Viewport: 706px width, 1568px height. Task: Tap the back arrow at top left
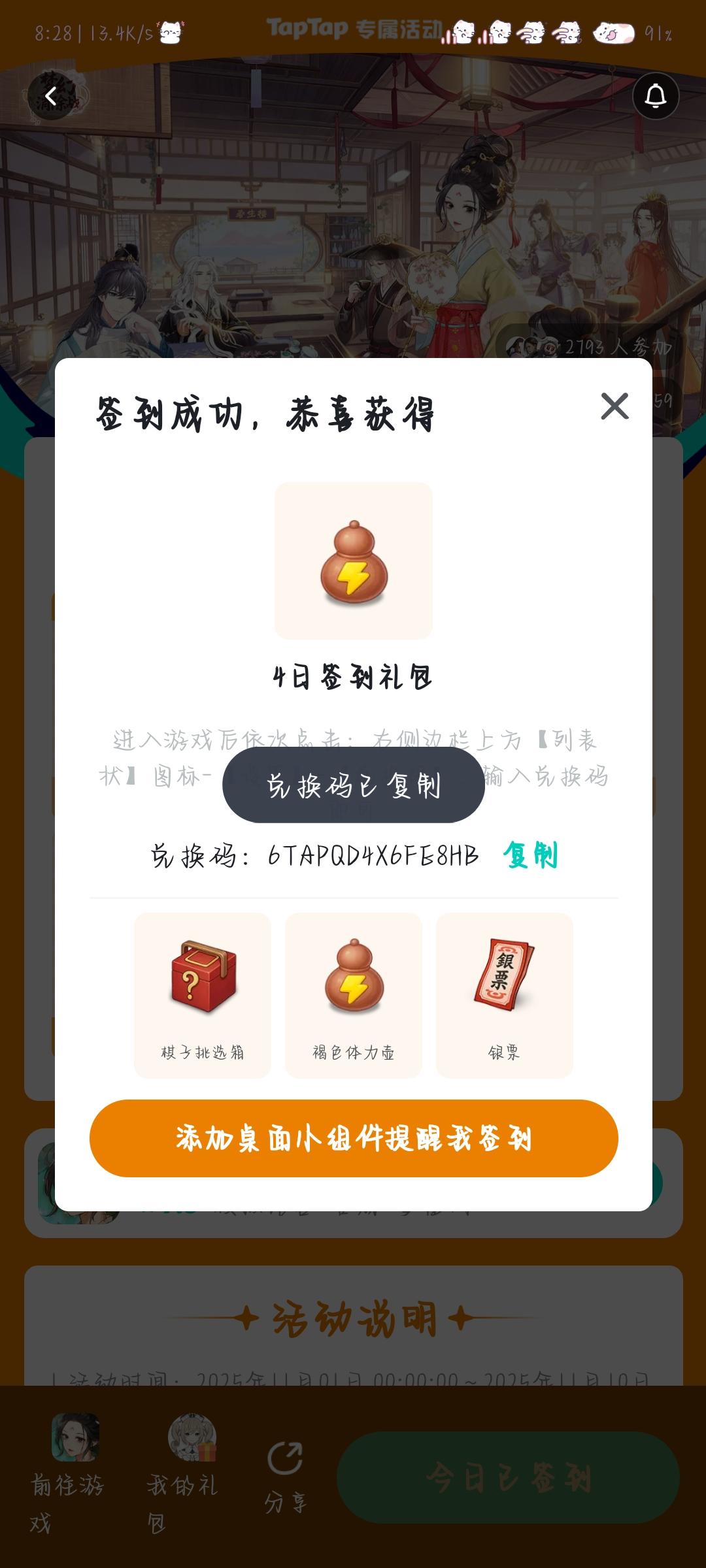[50, 96]
